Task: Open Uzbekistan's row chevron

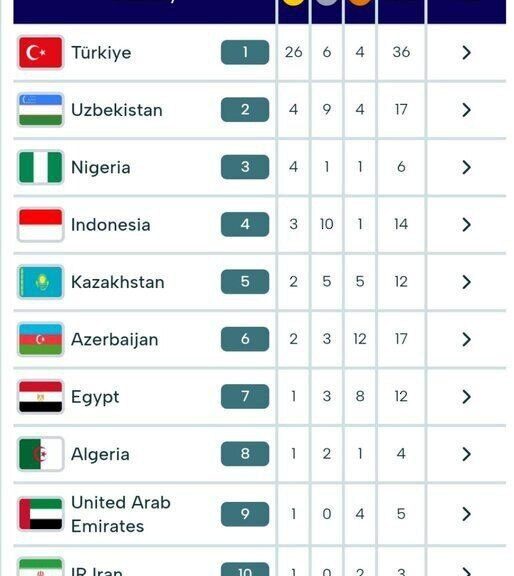Action: 466,110
